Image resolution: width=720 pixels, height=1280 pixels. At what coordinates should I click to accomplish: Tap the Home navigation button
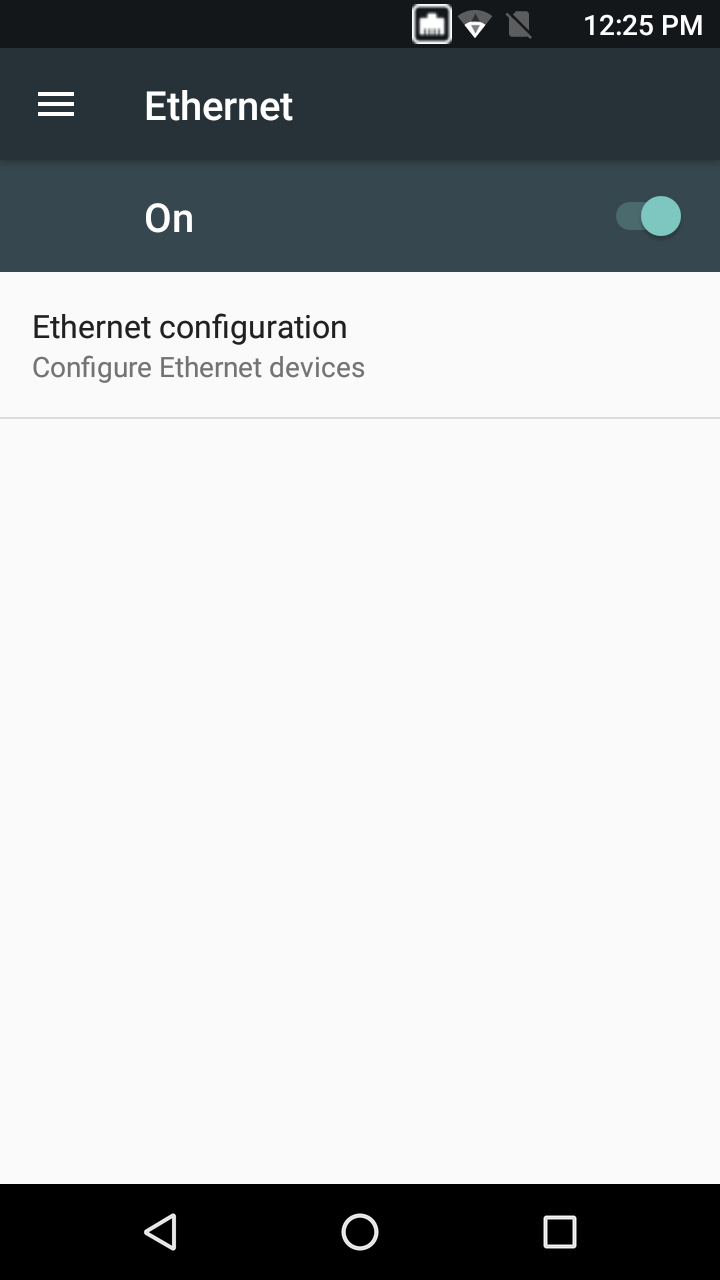360,1232
